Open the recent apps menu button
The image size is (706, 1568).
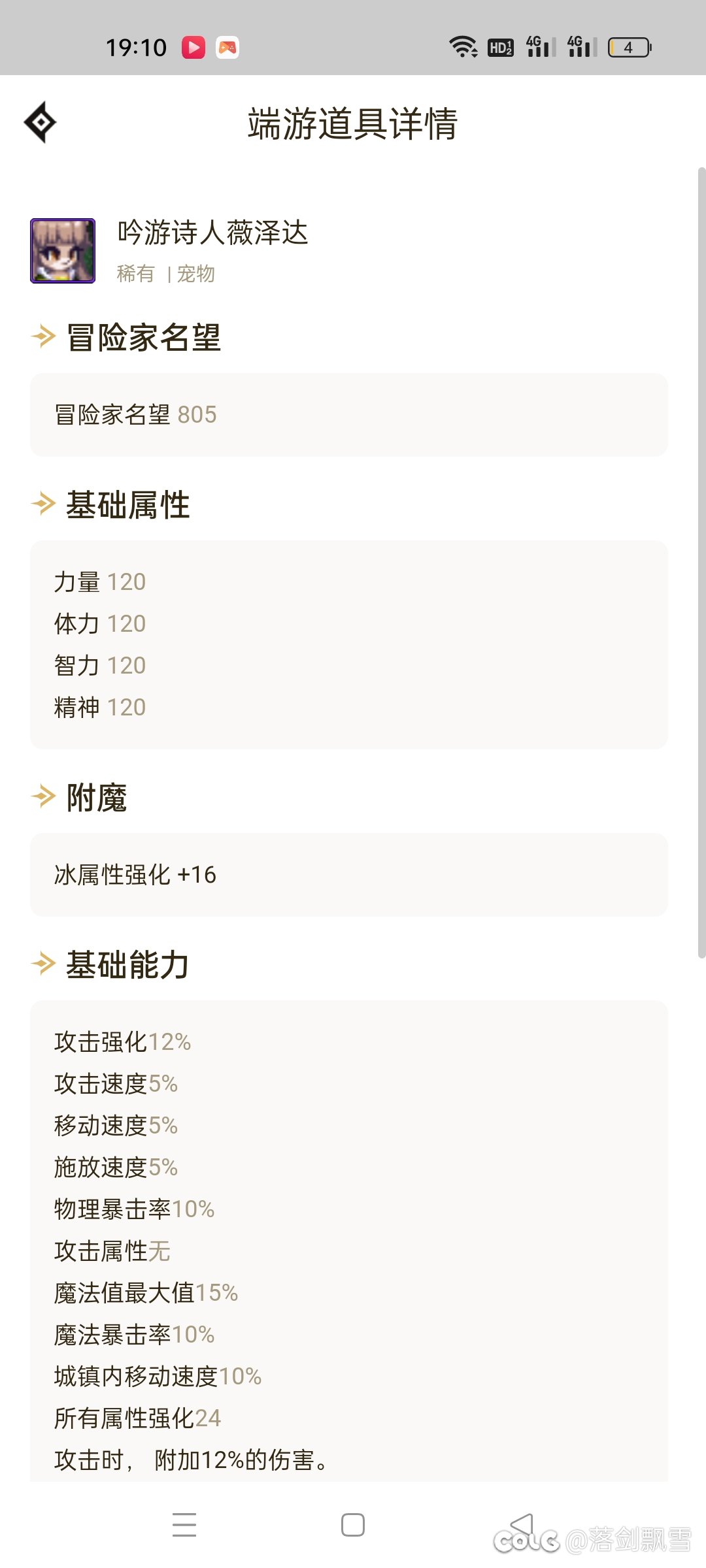coord(185,1524)
